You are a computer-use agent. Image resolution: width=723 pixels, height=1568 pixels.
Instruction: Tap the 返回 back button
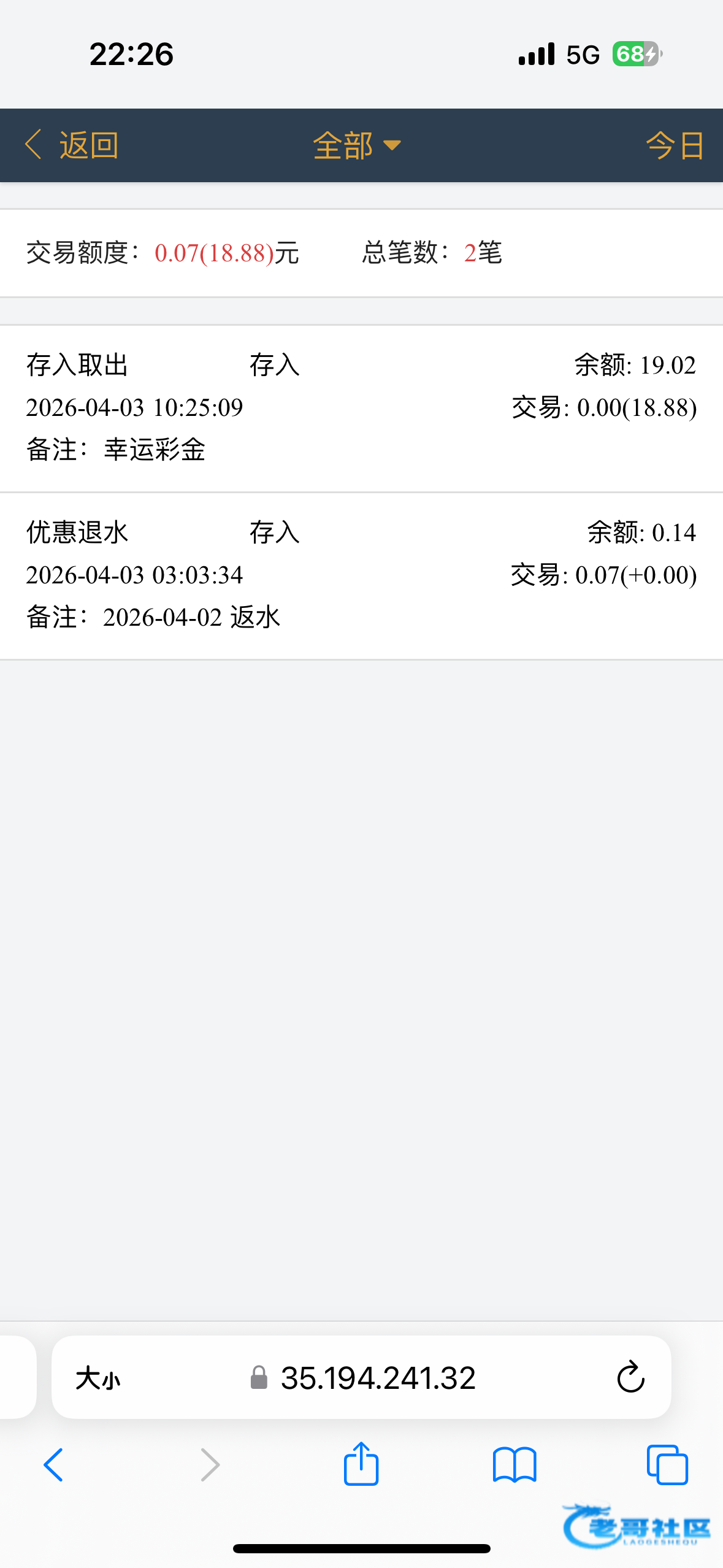point(72,145)
